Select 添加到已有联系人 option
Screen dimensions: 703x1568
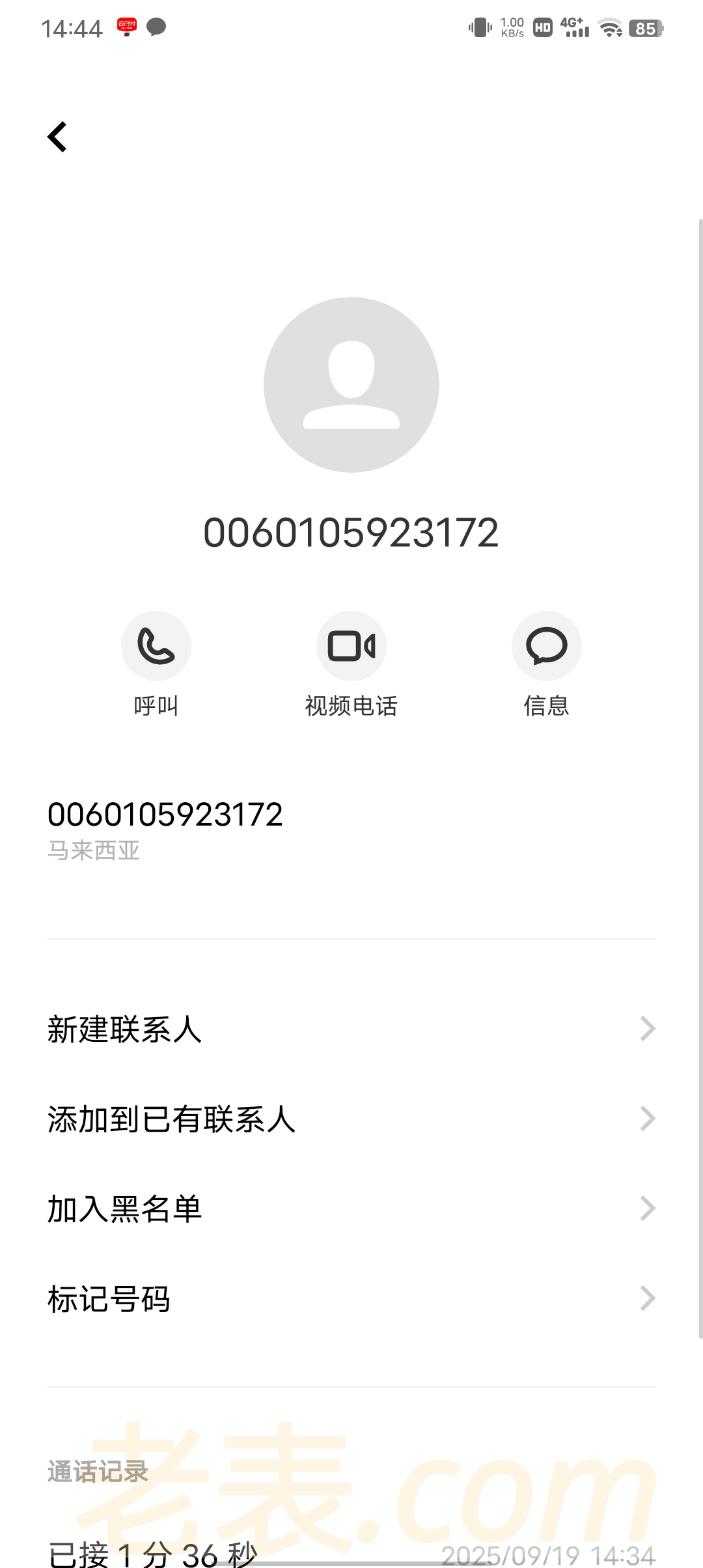click(351, 1119)
